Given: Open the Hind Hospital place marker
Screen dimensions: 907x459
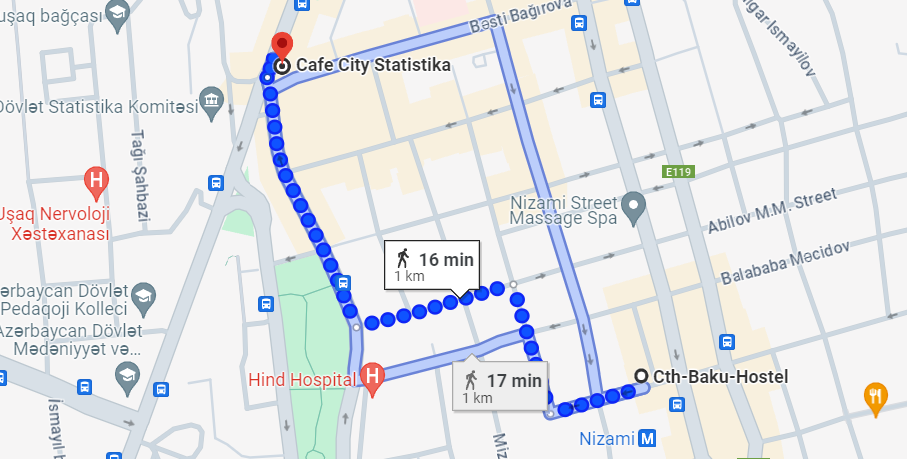Looking at the screenshot, I should click(x=372, y=378).
